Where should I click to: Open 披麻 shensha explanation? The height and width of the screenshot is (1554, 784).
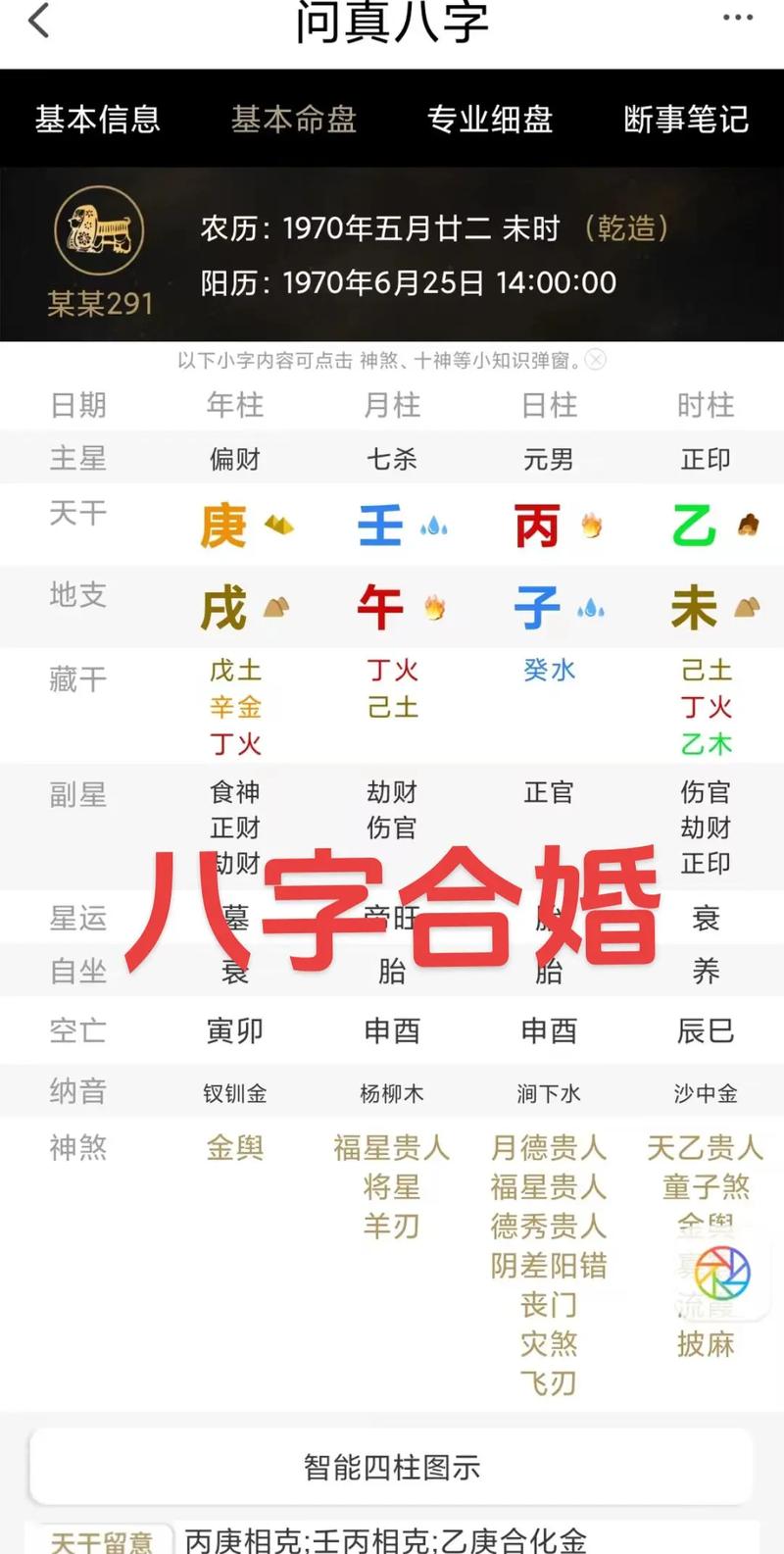tap(706, 1344)
